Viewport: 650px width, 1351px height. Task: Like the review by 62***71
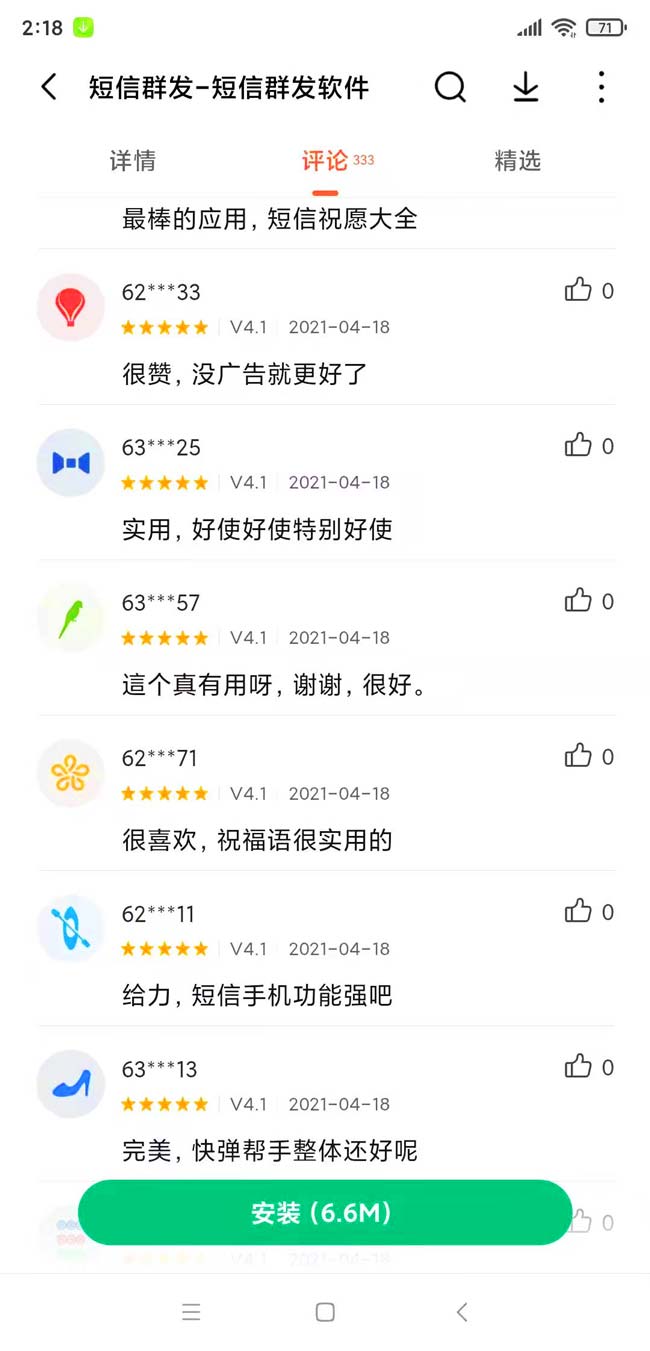pos(579,757)
